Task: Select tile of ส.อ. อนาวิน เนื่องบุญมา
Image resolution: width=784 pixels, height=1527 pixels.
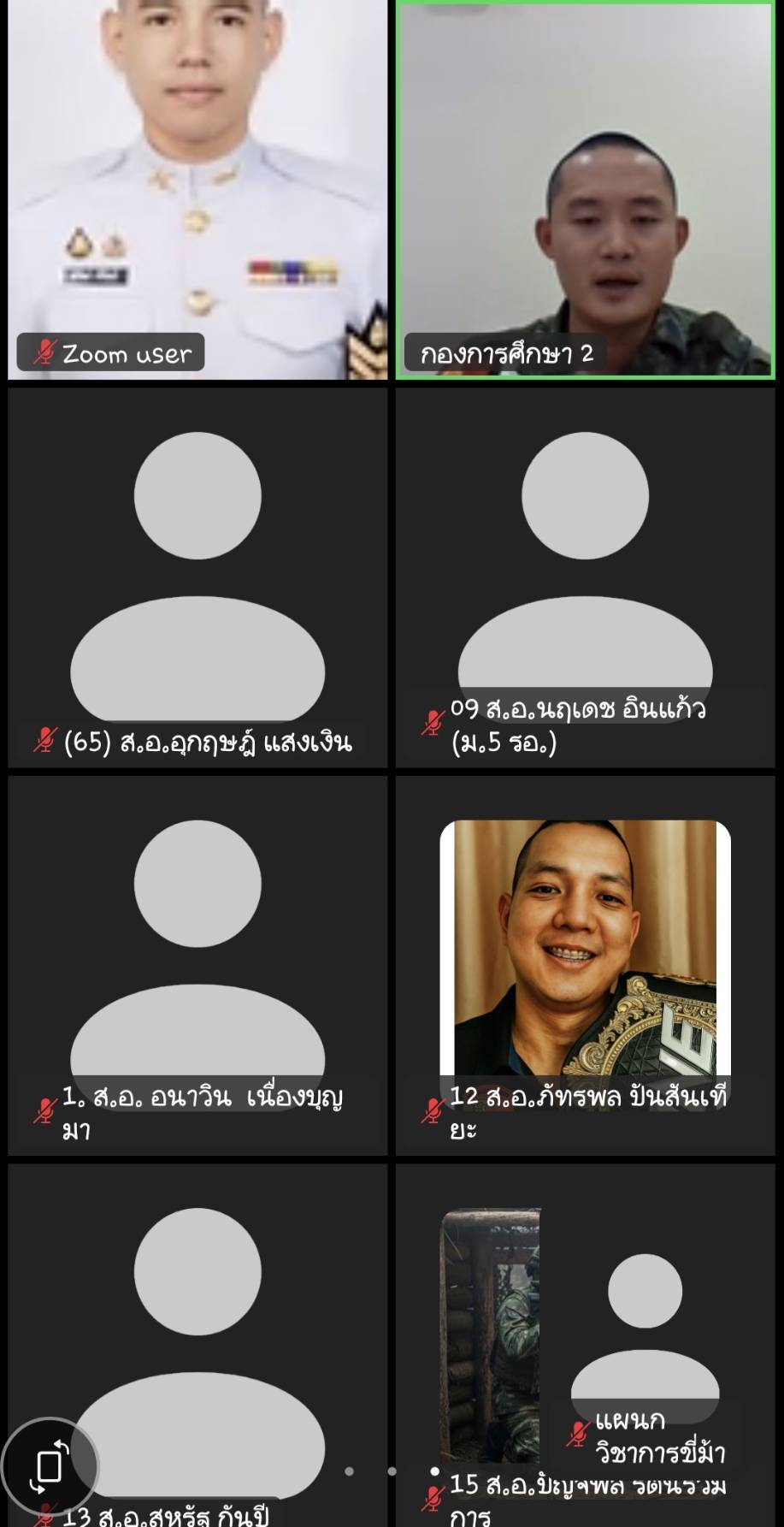Action: pyautogui.click(x=197, y=965)
